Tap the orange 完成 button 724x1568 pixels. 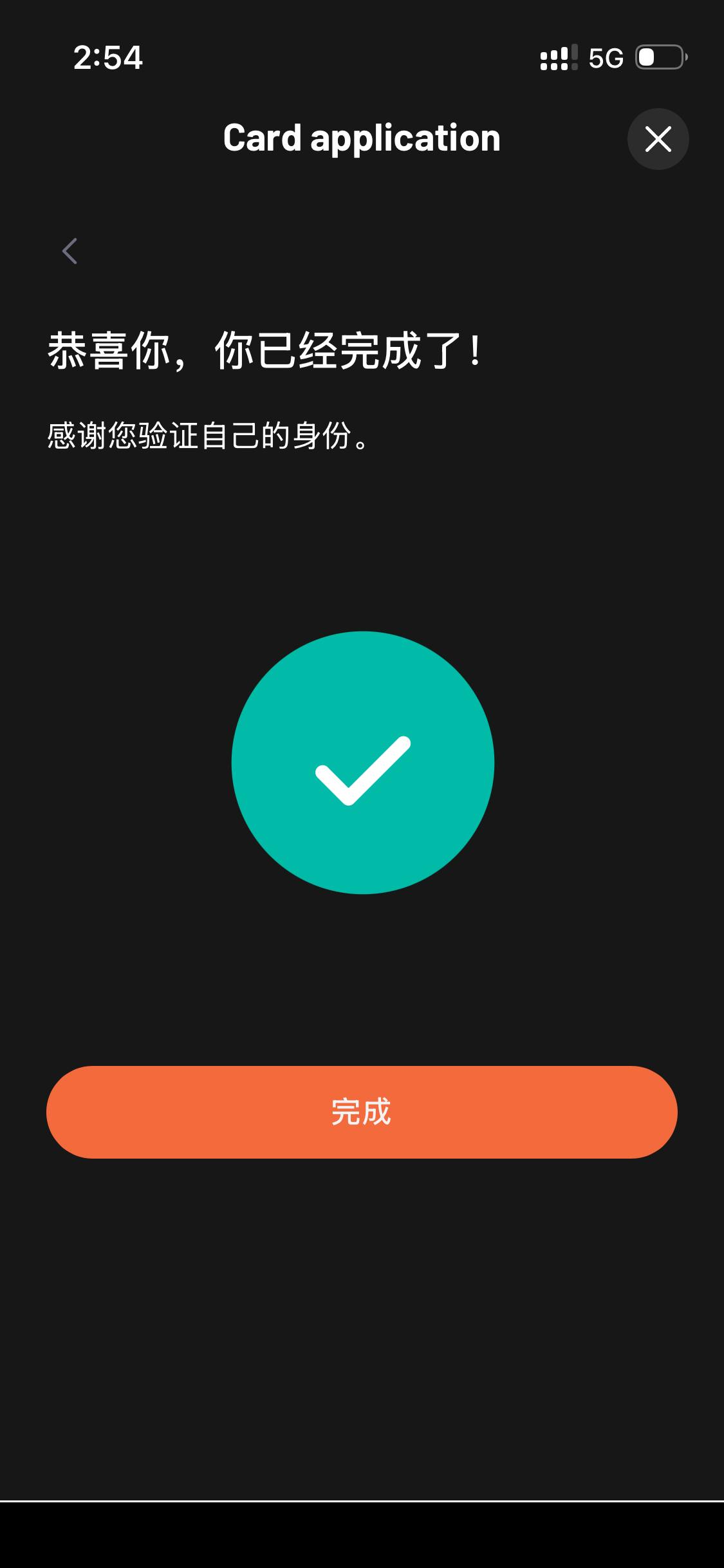click(362, 1112)
